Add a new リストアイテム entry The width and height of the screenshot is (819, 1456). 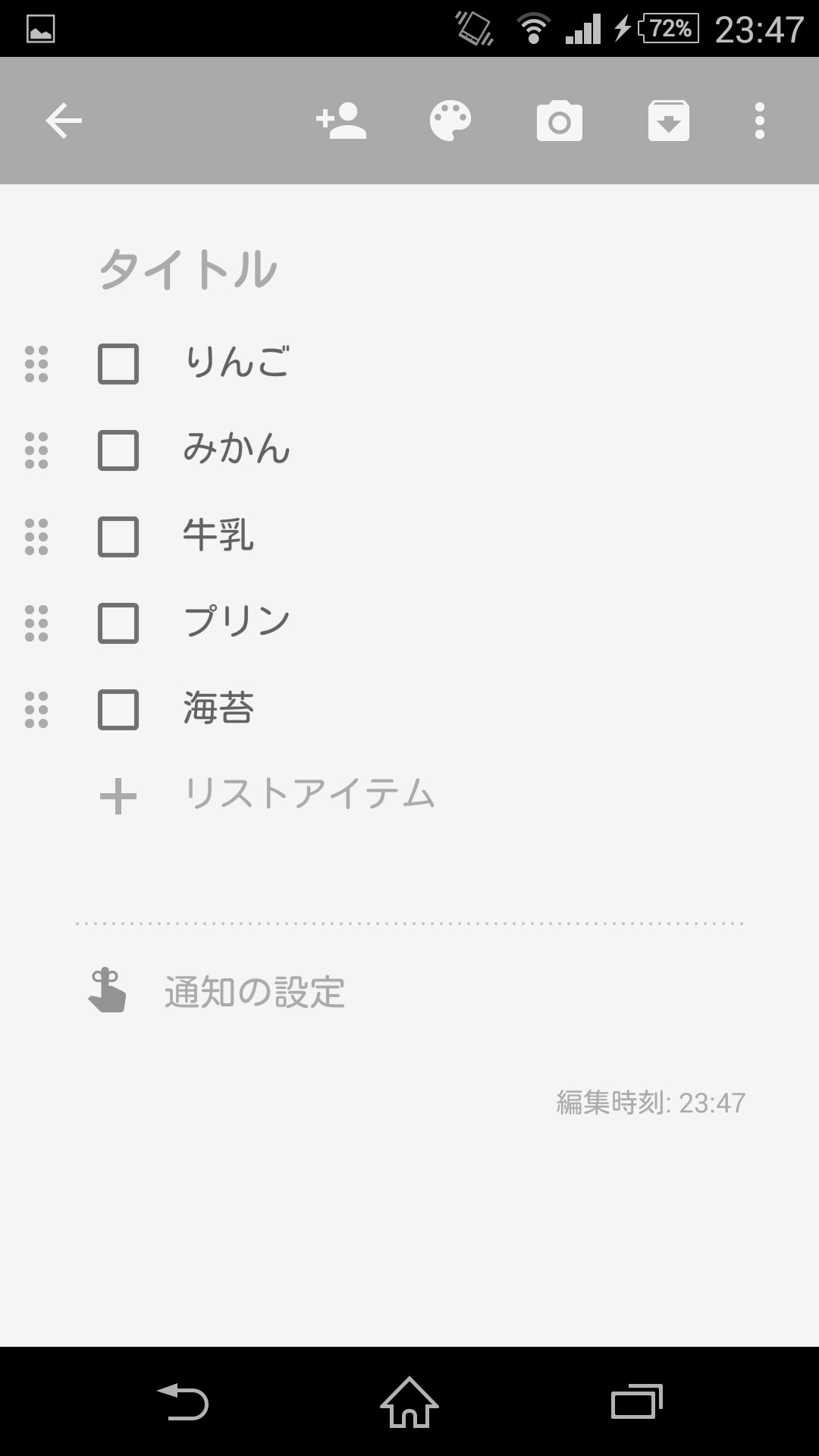(307, 795)
